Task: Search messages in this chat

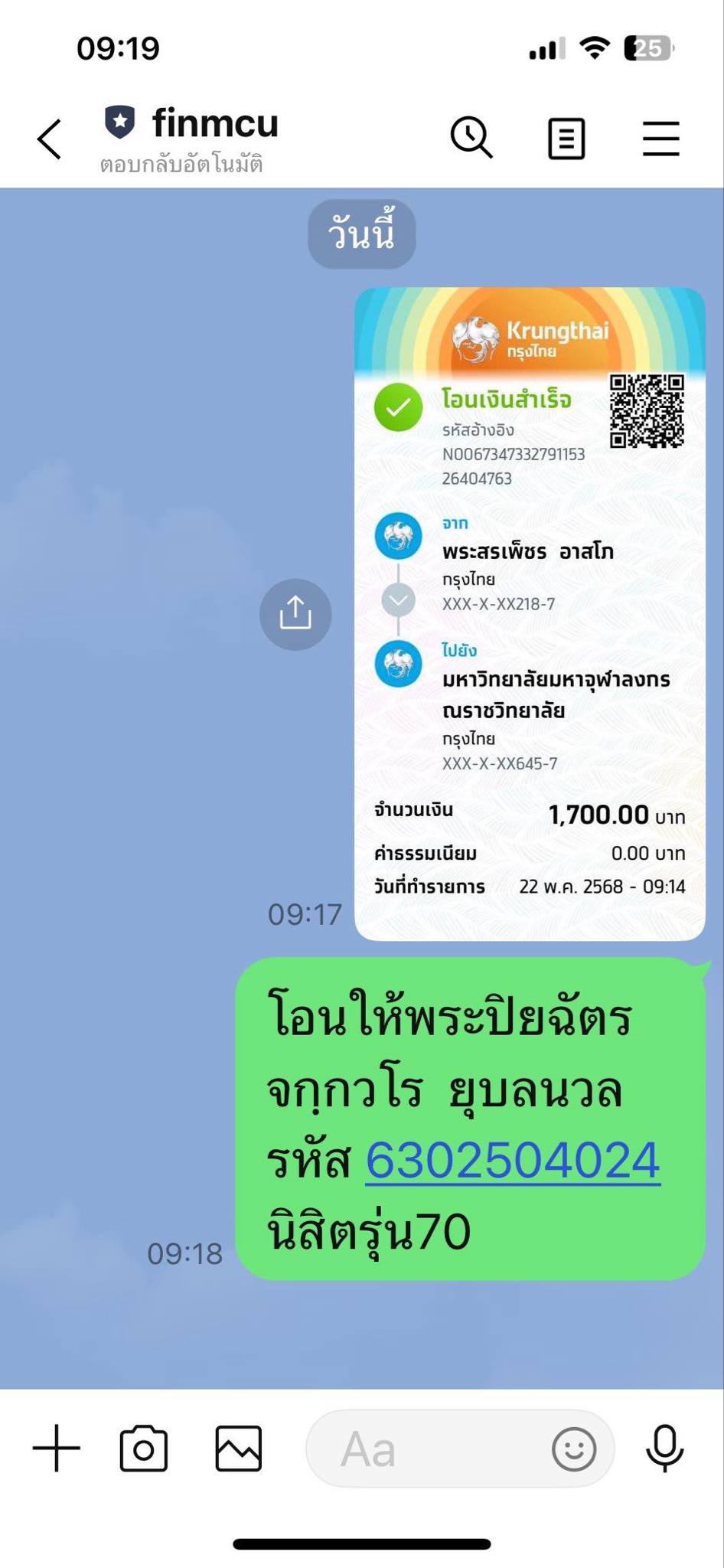Action: [471, 139]
